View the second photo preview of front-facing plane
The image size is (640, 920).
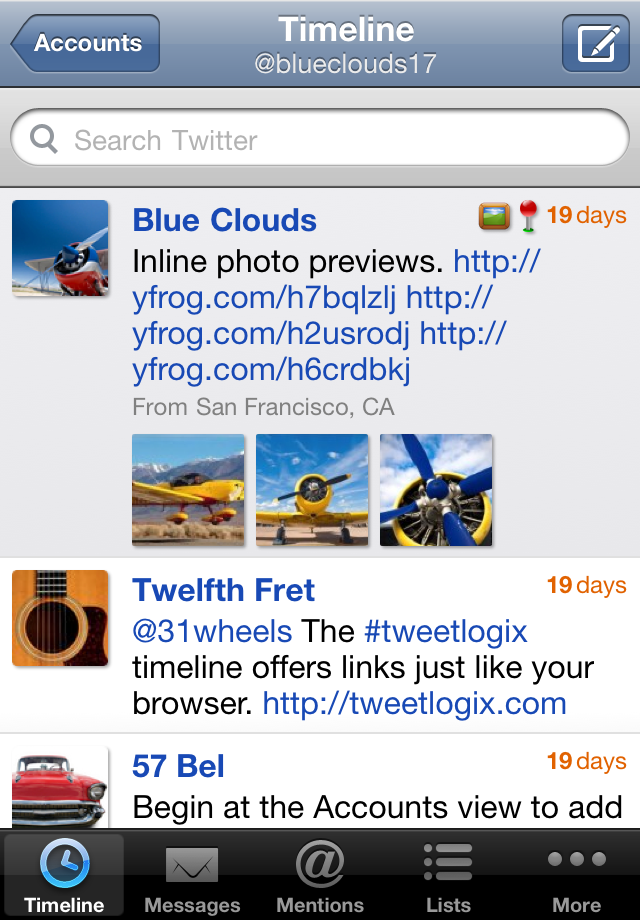[x=312, y=490]
